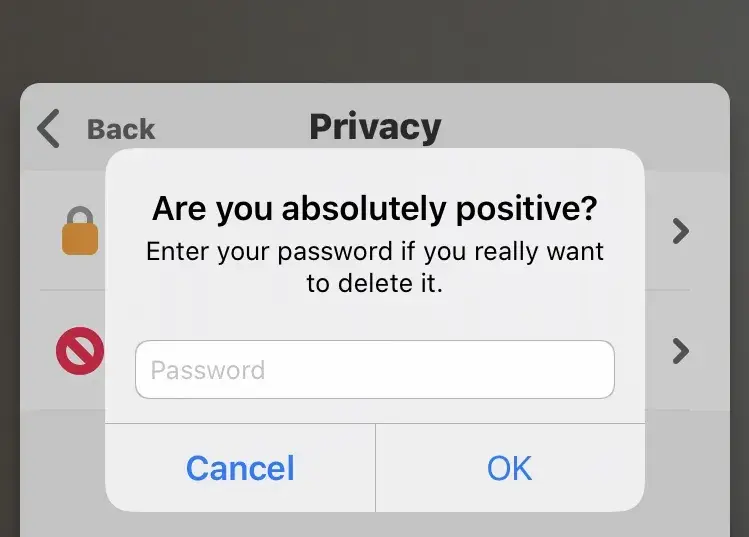Confirm deletion with the OK button
The image size is (749, 537).
coord(509,468)
